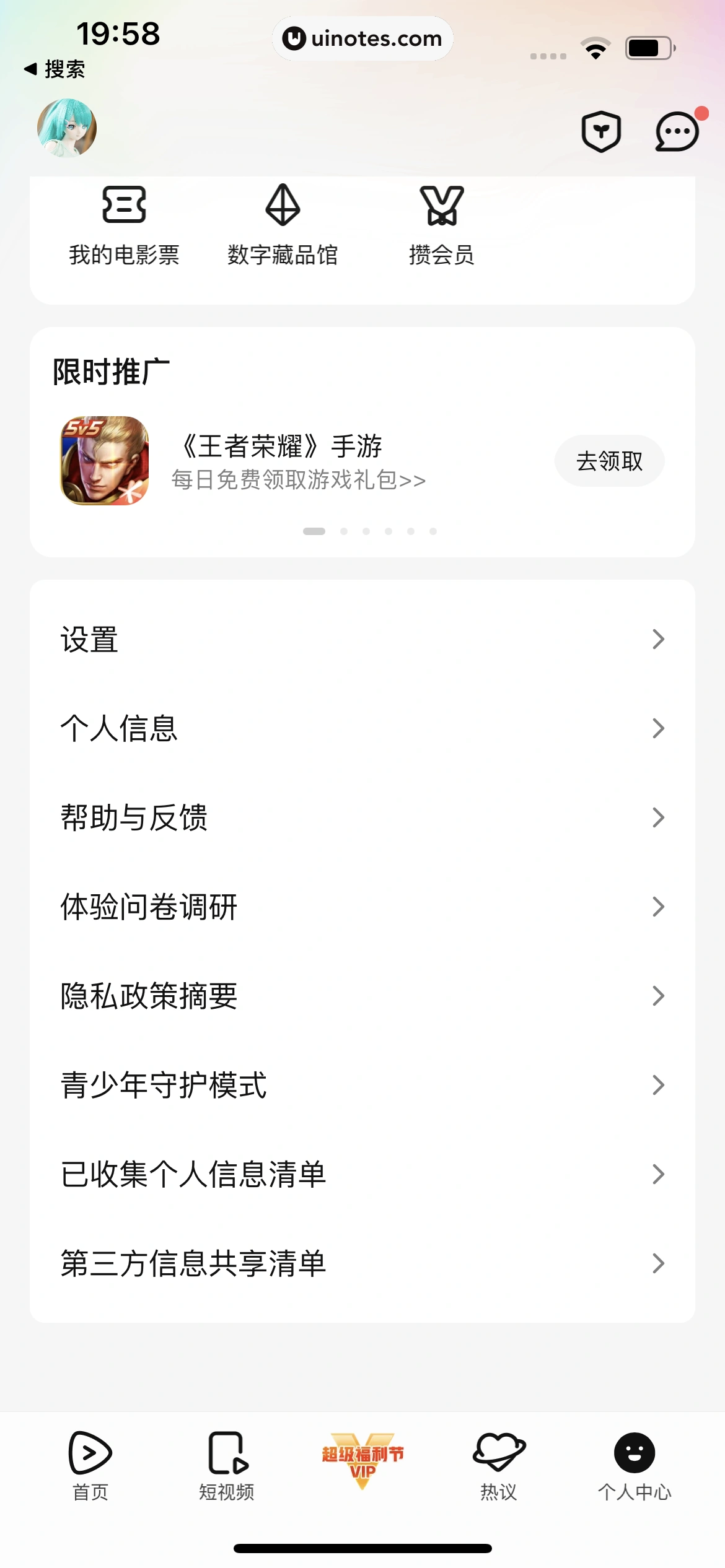725x1568 pixels.
Task: View 第三方信息共享清单
Action: [362, 1263]
